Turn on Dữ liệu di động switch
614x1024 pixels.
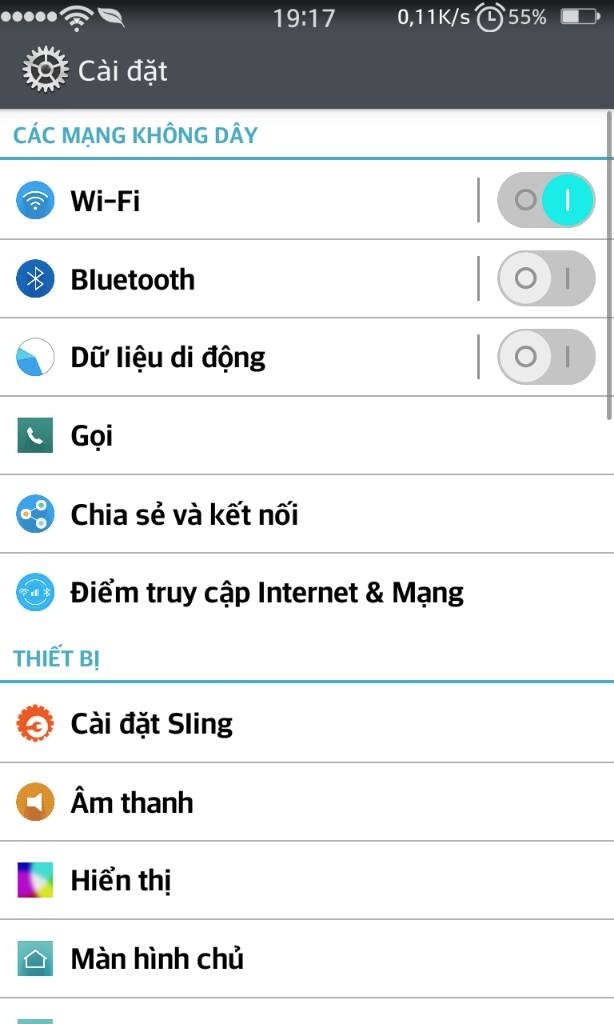[x=546, y=357]
